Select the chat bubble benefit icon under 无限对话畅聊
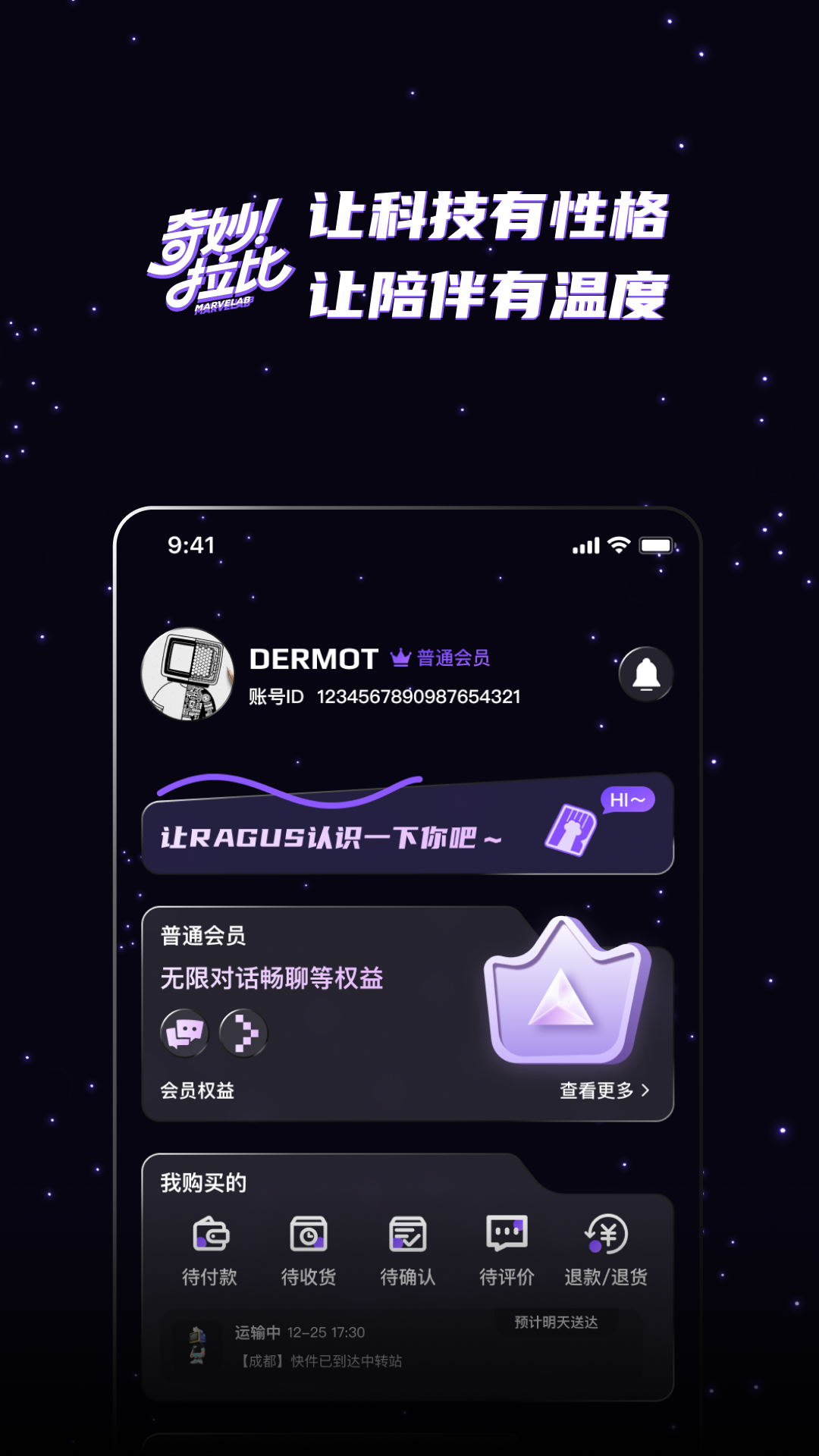Viewport: 819px width, 1456px height. (187, 1032)
